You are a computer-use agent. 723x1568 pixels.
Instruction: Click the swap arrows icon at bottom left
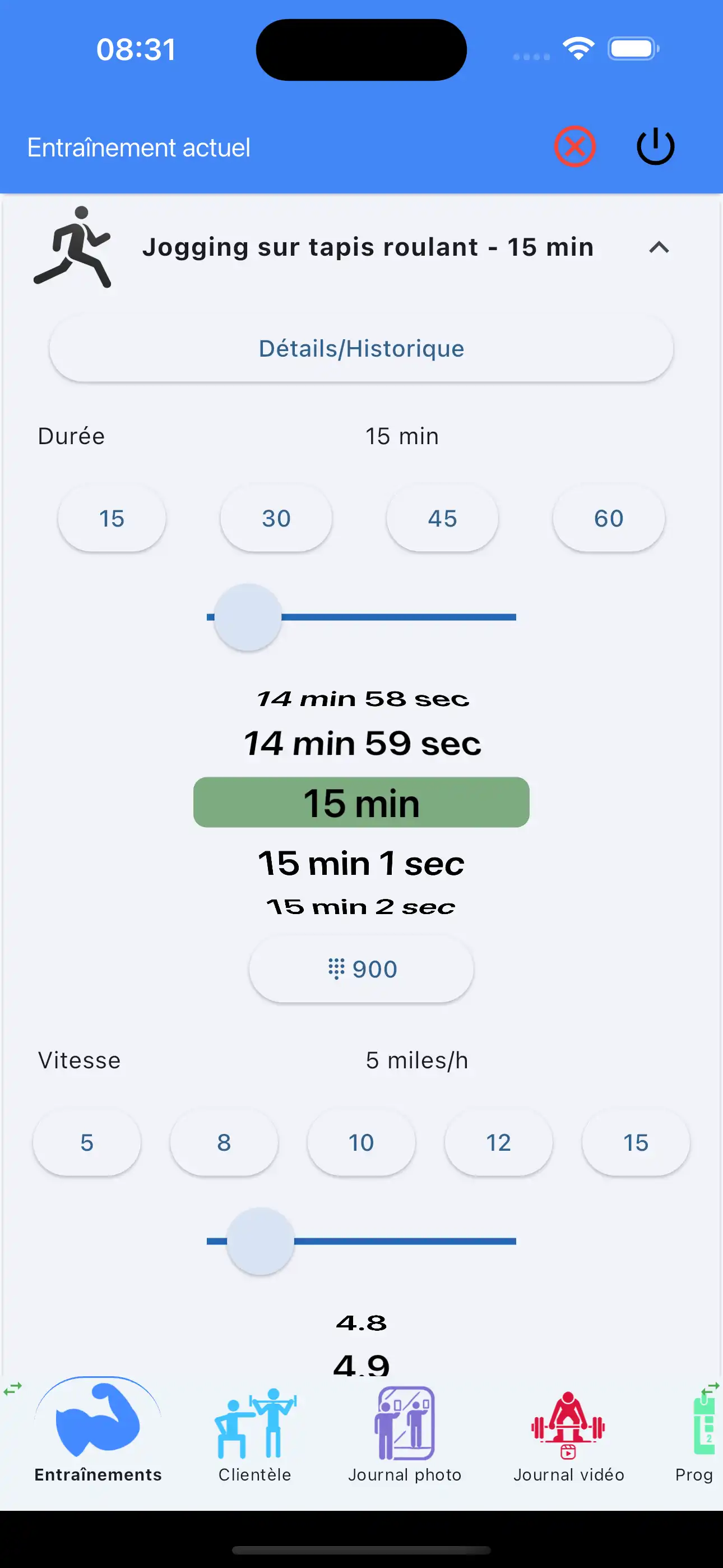point(12,1389)
